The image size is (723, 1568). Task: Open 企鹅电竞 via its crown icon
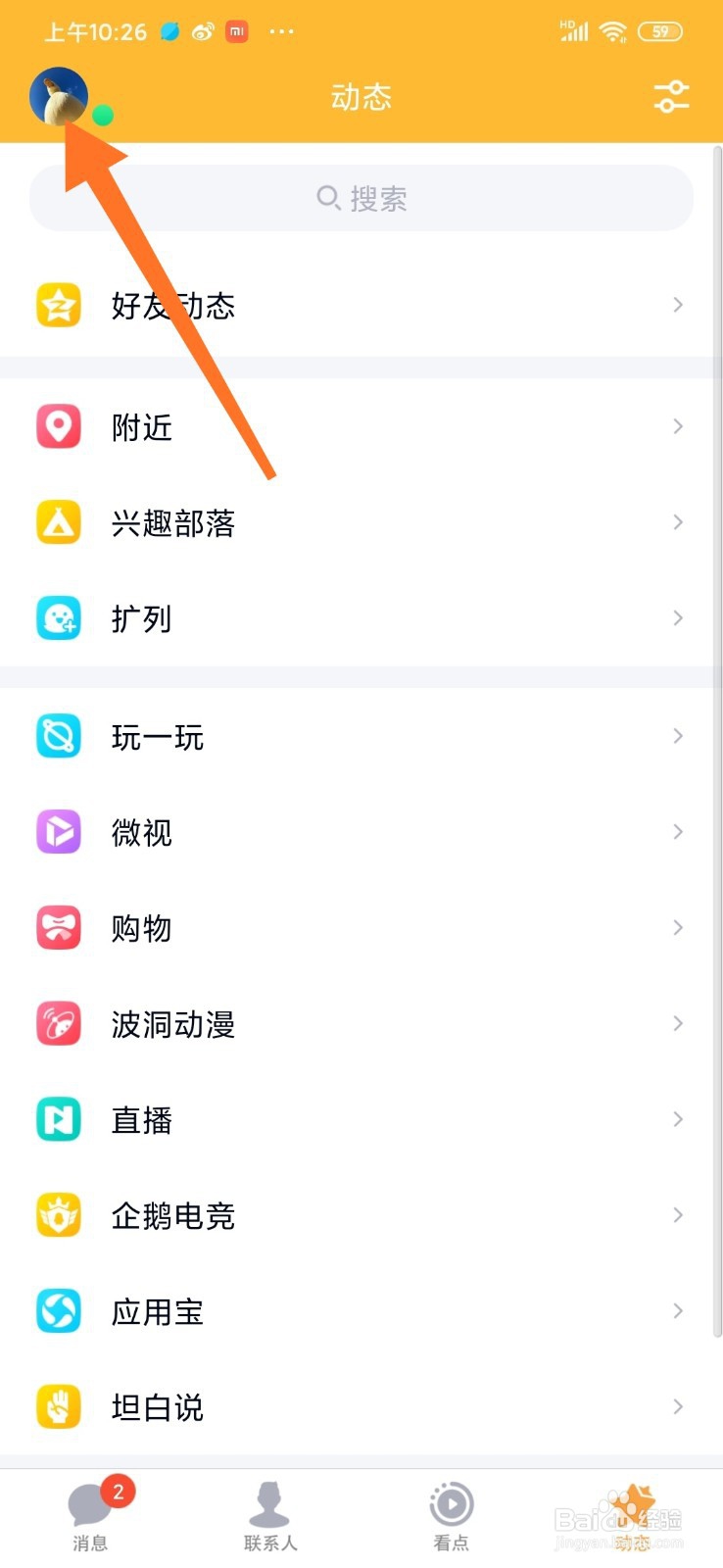[x=59, y=1215]
